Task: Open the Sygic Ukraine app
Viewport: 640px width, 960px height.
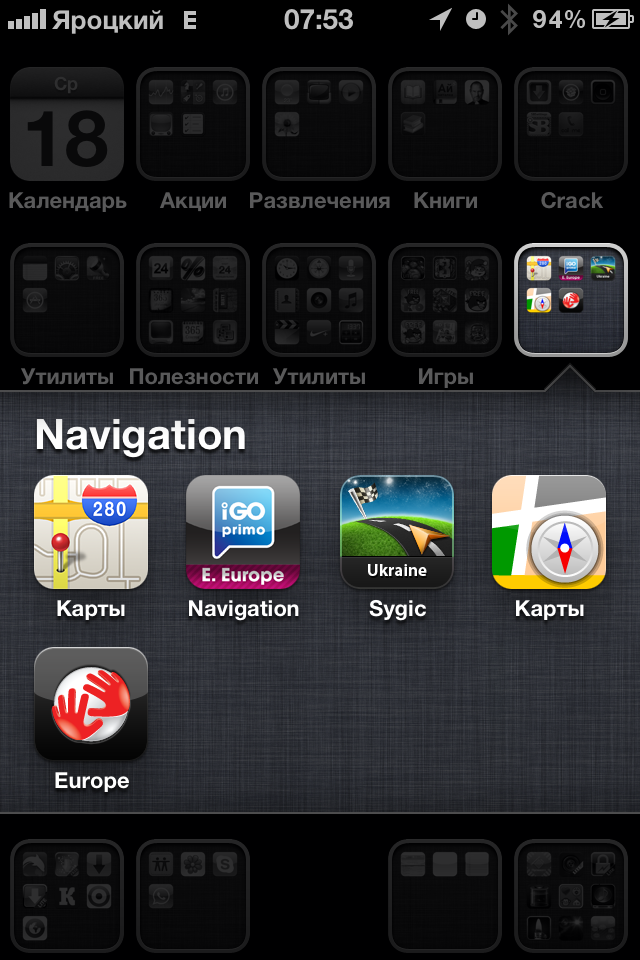Action: 397,532
